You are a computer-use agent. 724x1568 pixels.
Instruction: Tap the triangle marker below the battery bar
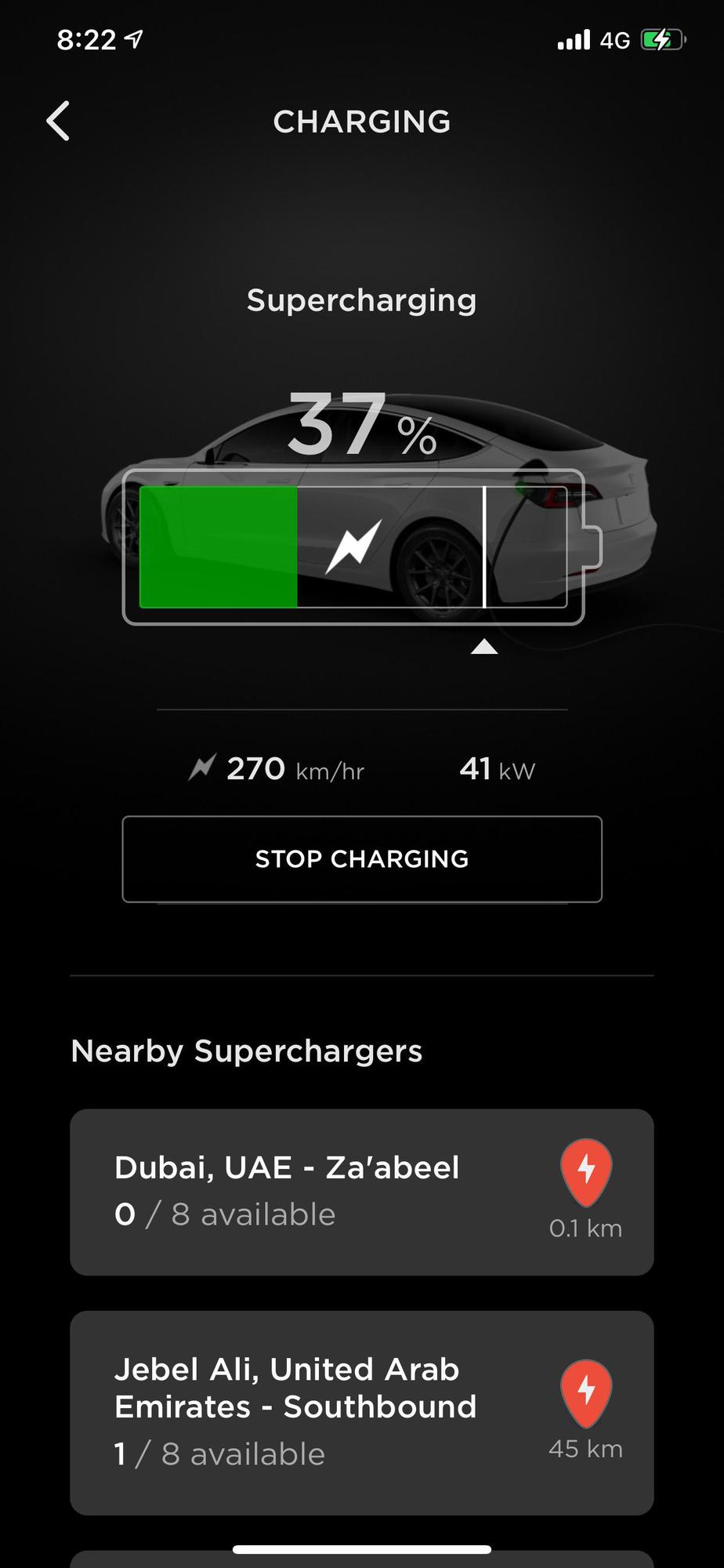[485, 648]
